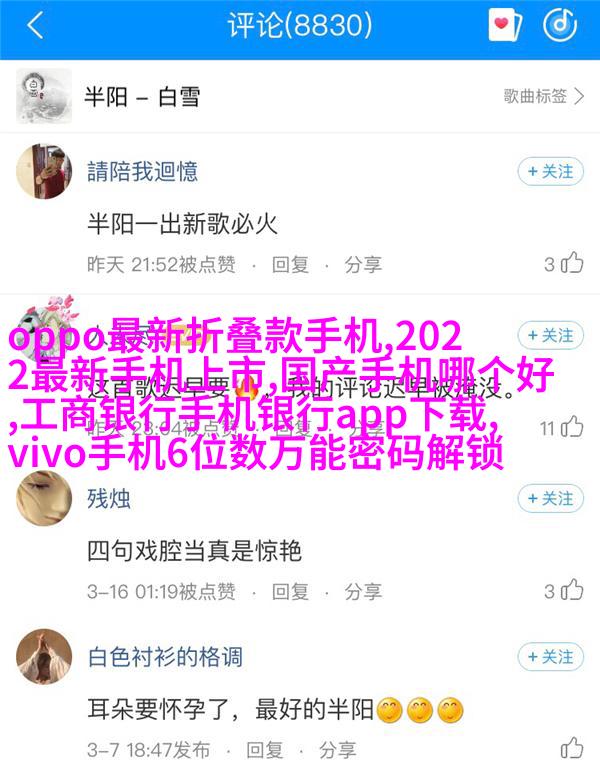Follow user 残烛
Screen dimensions: 600x779
[x=550, y=497]
